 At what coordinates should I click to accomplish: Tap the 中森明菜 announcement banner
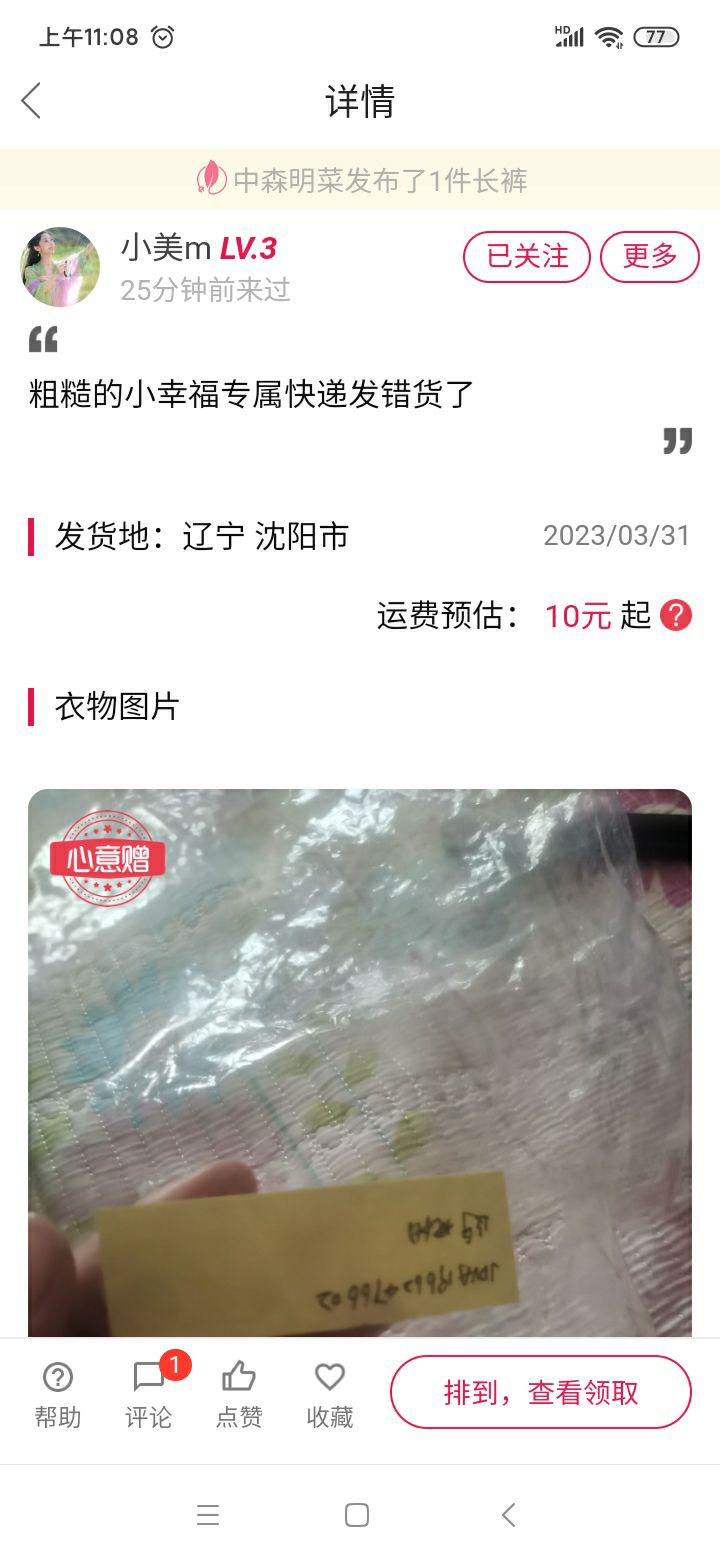pyautogui.click(x=360, y=179)
